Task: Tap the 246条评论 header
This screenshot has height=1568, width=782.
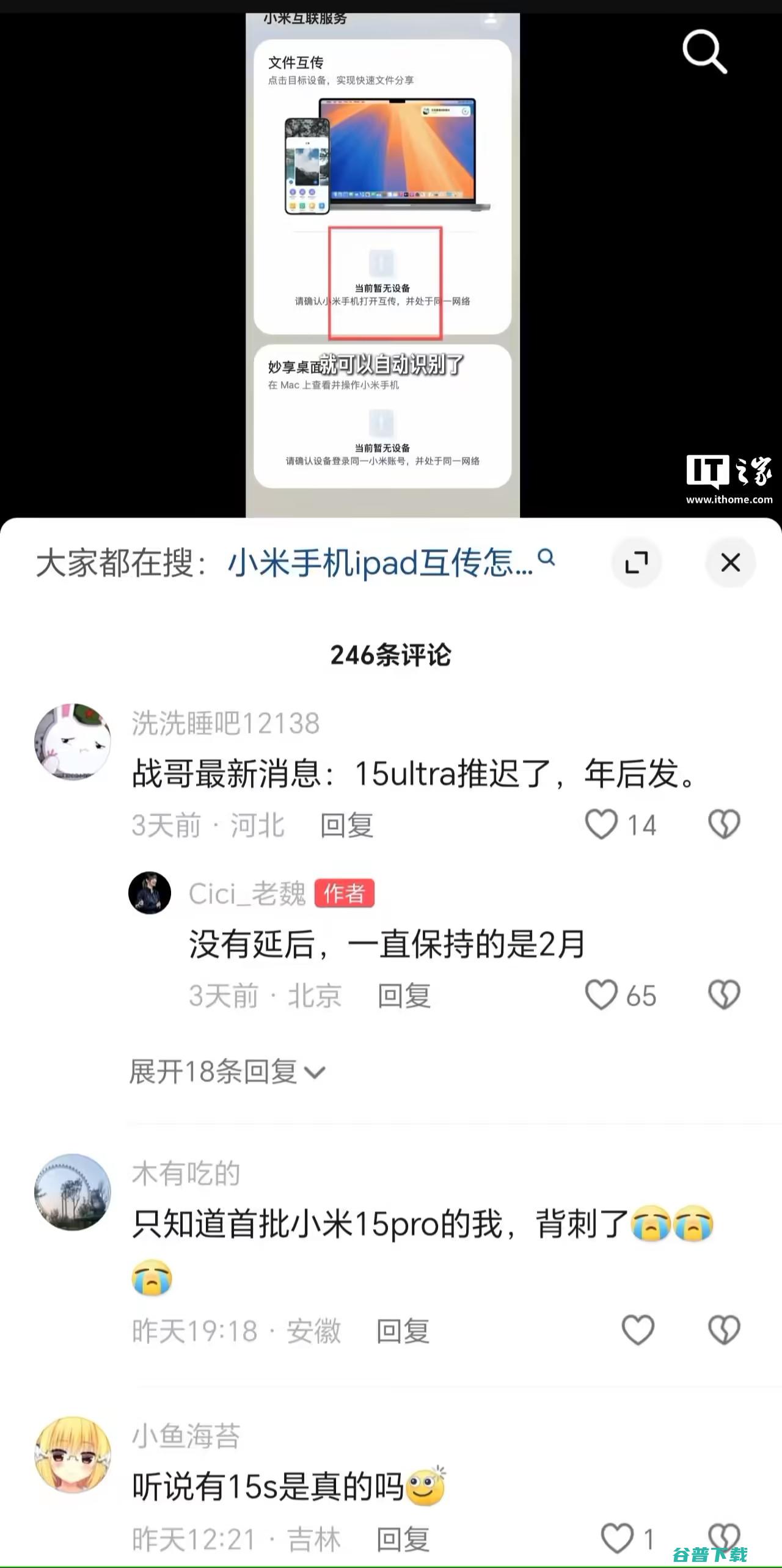Action: click(391, 654)
